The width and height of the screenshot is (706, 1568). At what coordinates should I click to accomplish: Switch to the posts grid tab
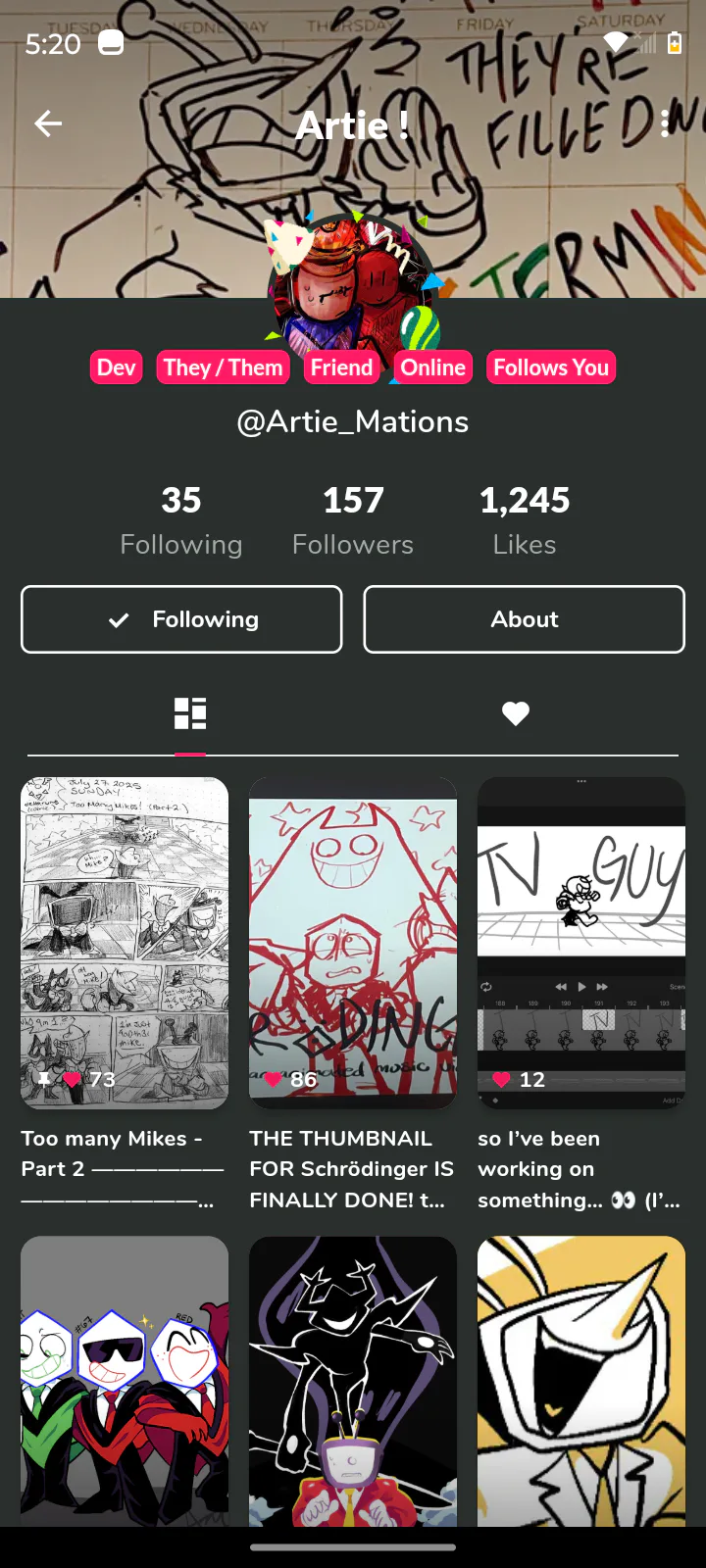[x=190, y=713]
